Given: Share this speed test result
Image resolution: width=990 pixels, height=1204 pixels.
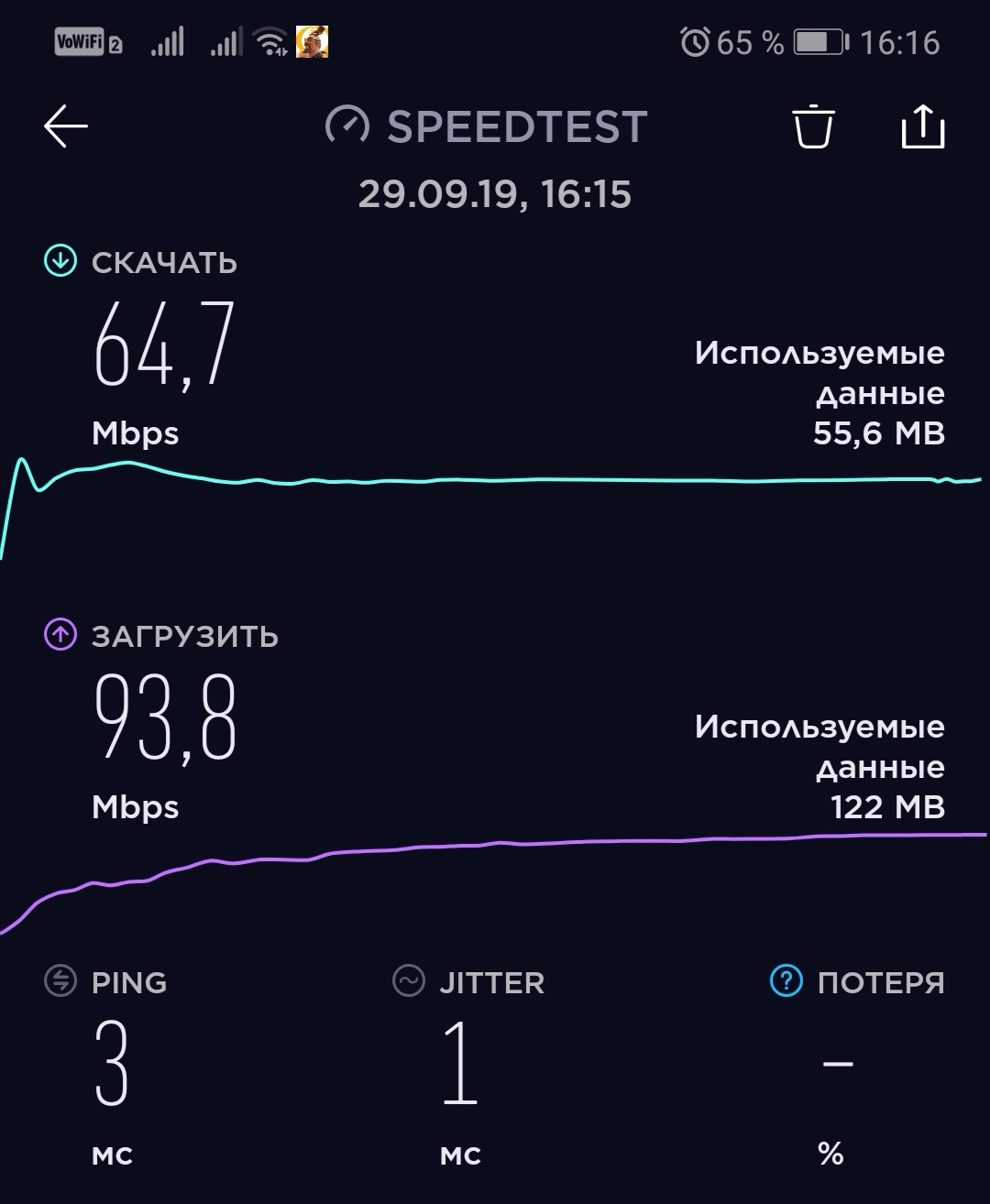Looking at the screenshot, I should (x=922, y=126).
